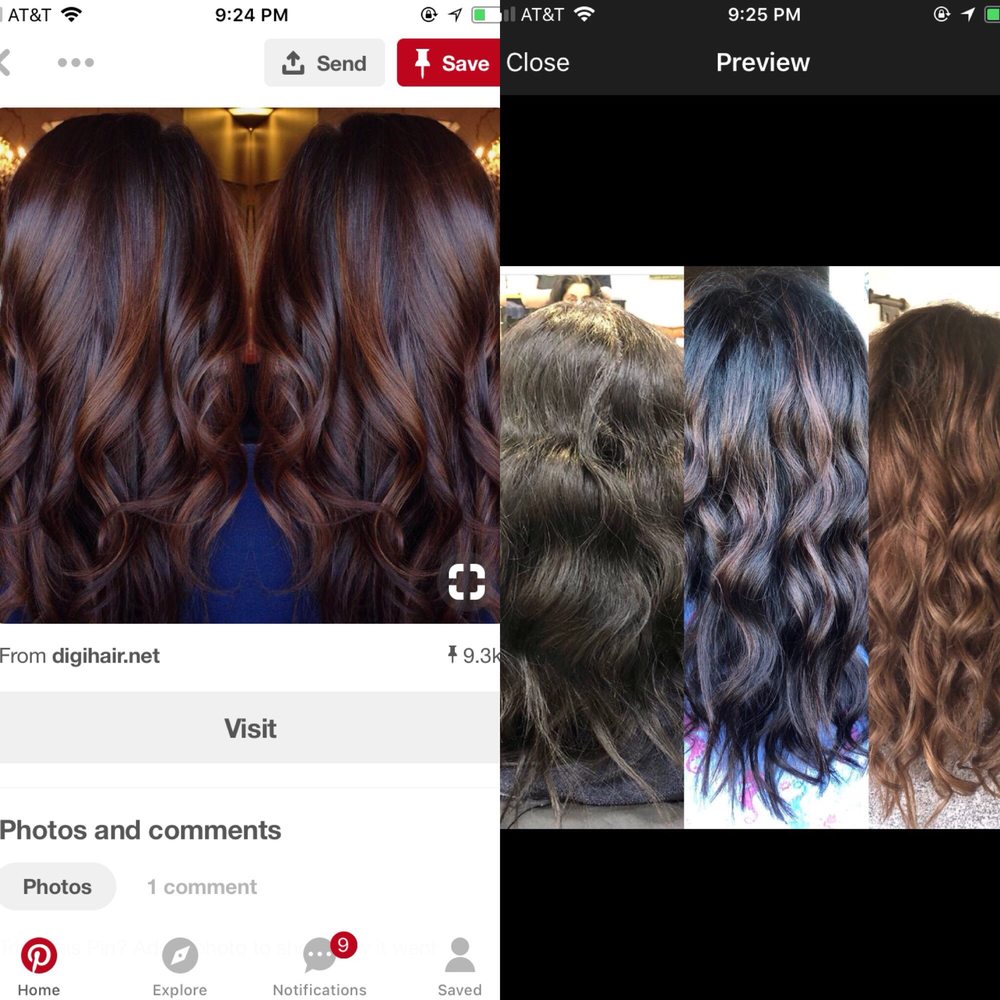Start visual search on the pin image
This screenshot has height=1000, width=1000.
[466, 581]
